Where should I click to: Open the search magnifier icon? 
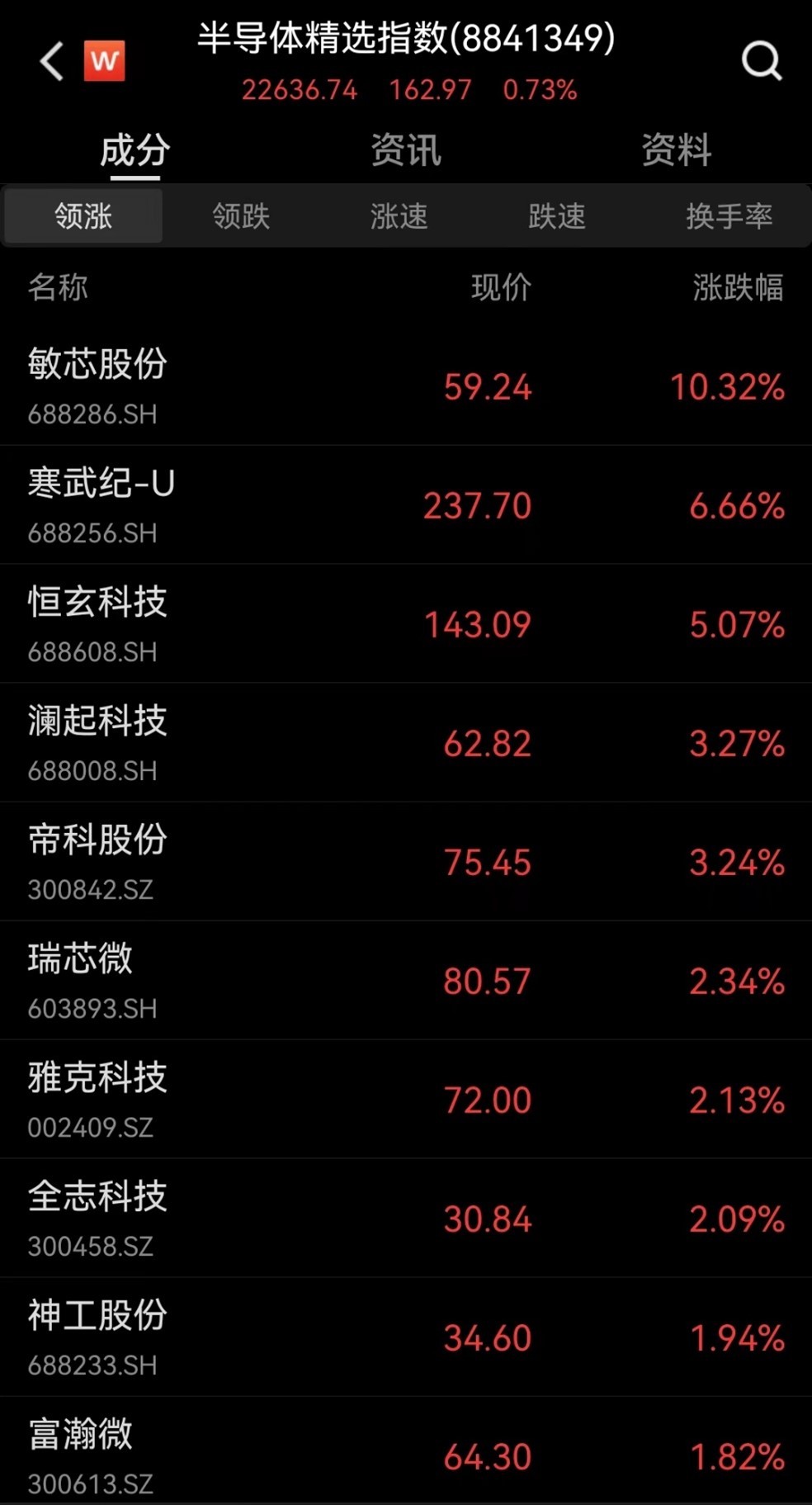760,60
